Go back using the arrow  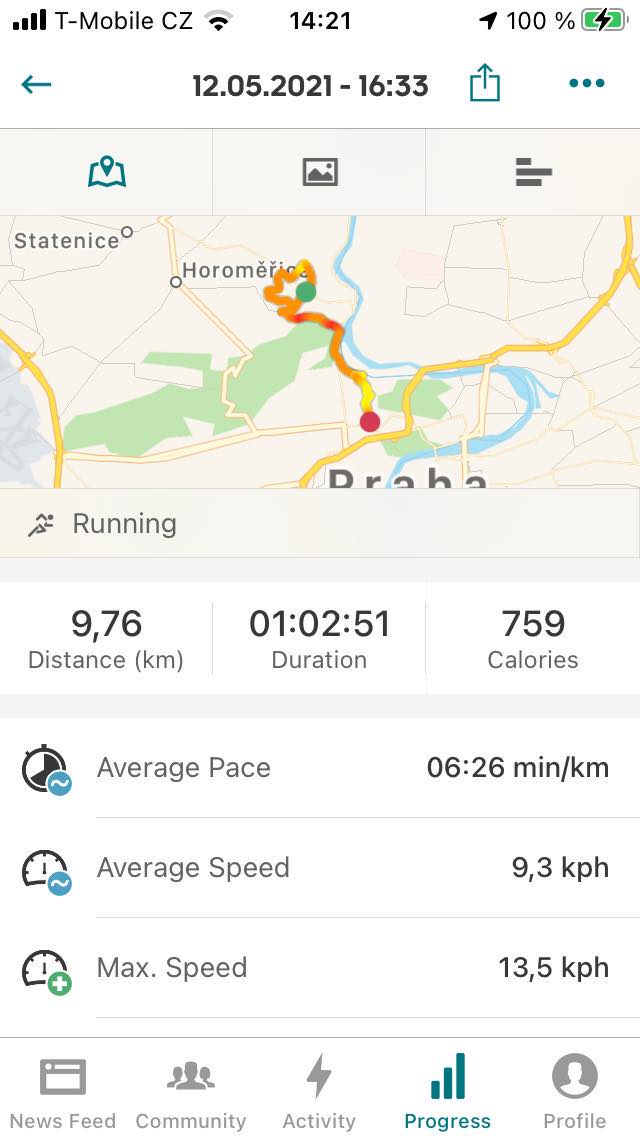tap(36, 85)
